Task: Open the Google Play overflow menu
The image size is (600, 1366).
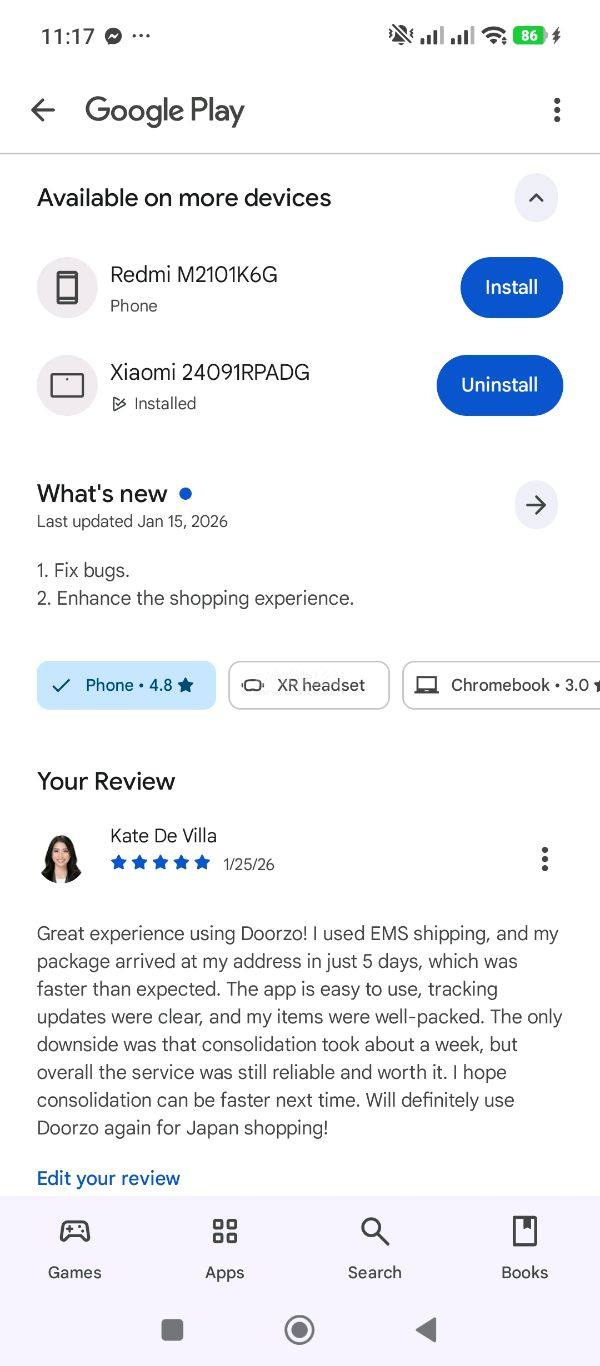Action: pyautogui.click(x=557, y=110)
